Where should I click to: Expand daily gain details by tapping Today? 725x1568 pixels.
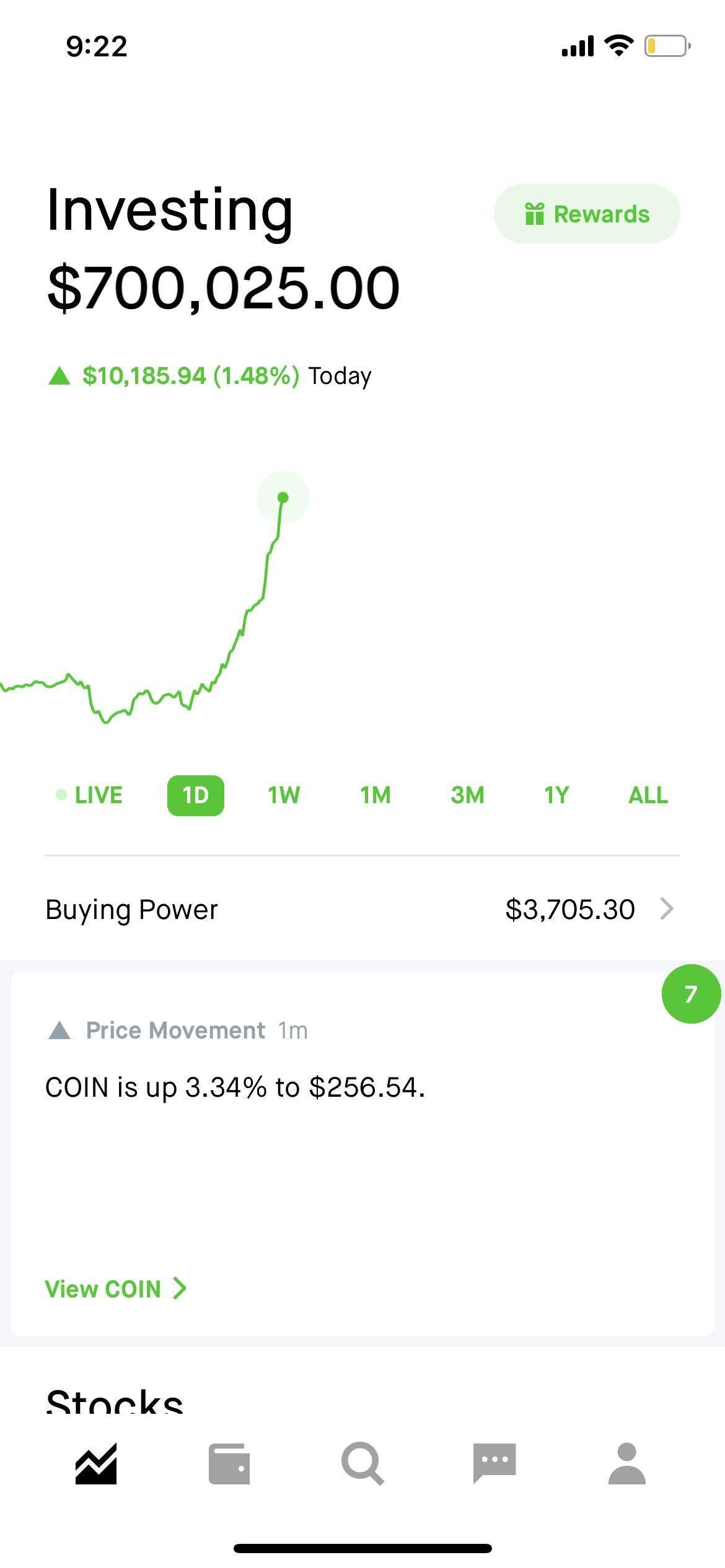[x=338, y=375]
